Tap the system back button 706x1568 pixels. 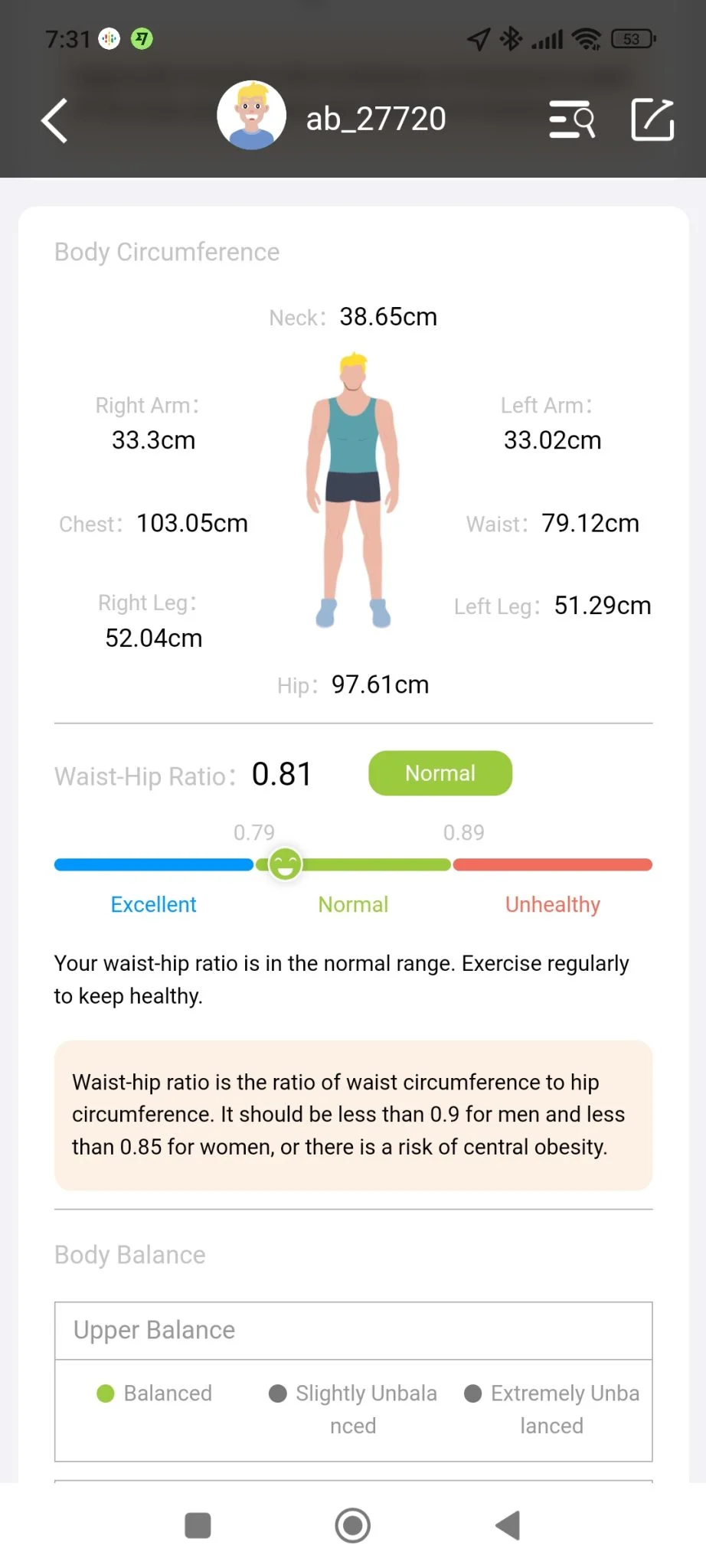point(508,1525)
